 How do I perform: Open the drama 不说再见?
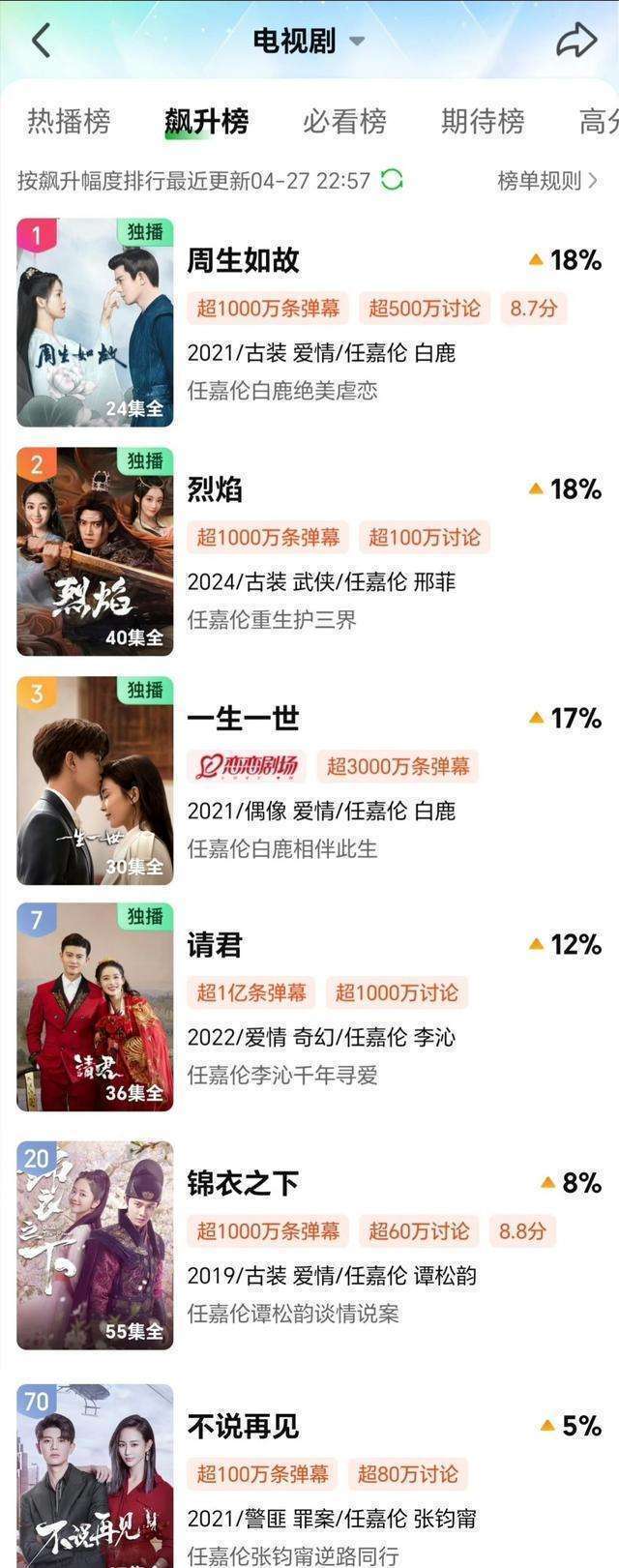pyautogui.click(x=244, y=1426)
